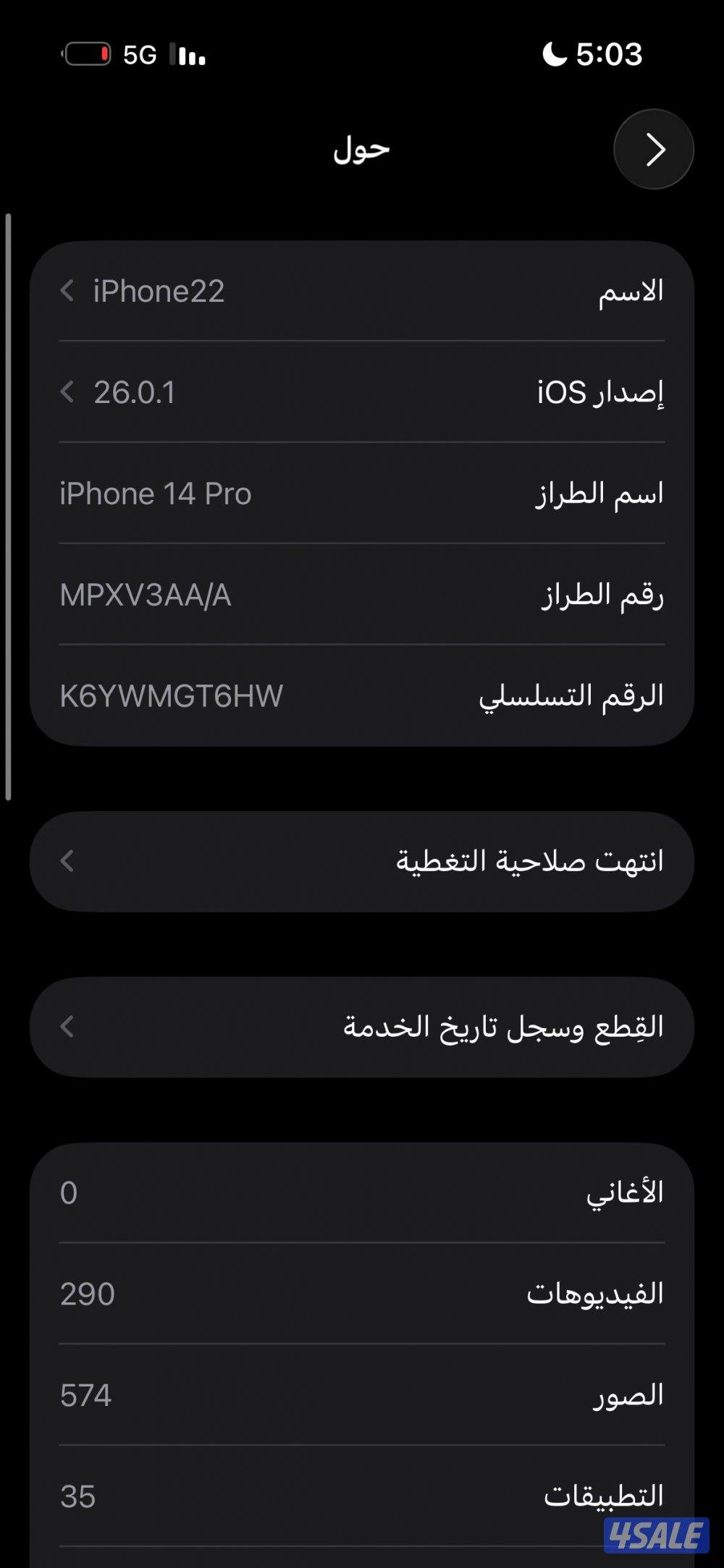Screen dimensions: 724x1568
Task: Open the حول page title
Action: click(359, 149)
